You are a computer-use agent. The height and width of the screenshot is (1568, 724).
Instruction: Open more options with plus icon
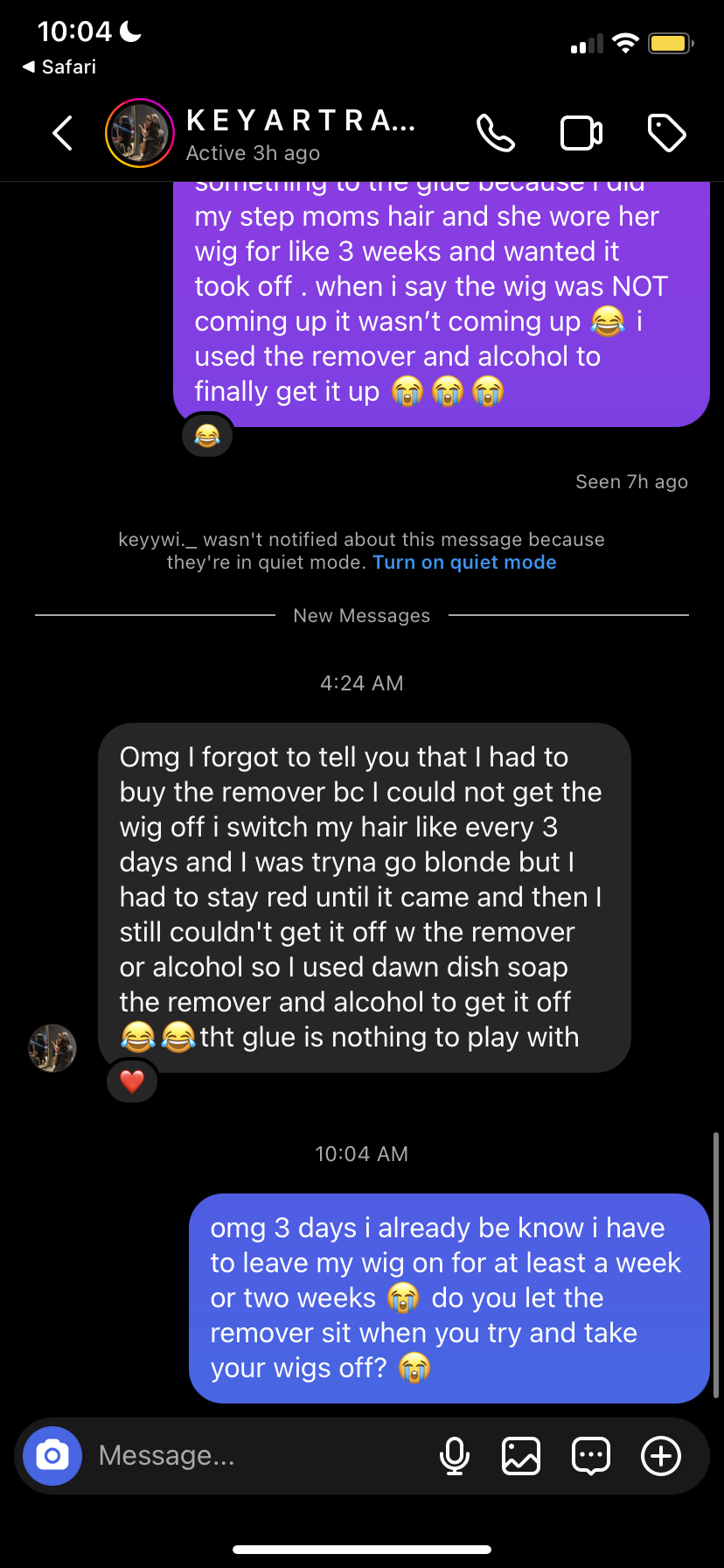click(x=661, y=1456)
